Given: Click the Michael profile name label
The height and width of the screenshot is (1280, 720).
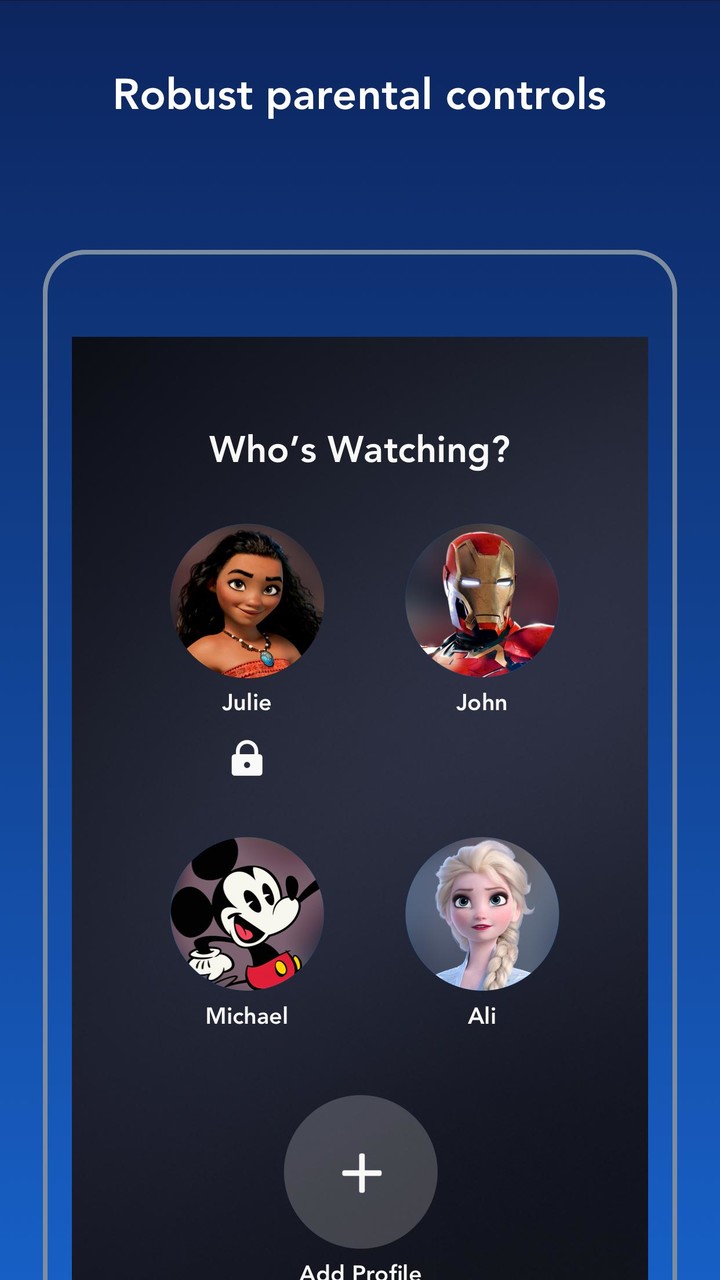Looking at the screenshot, I should (x=246, y=1016).
